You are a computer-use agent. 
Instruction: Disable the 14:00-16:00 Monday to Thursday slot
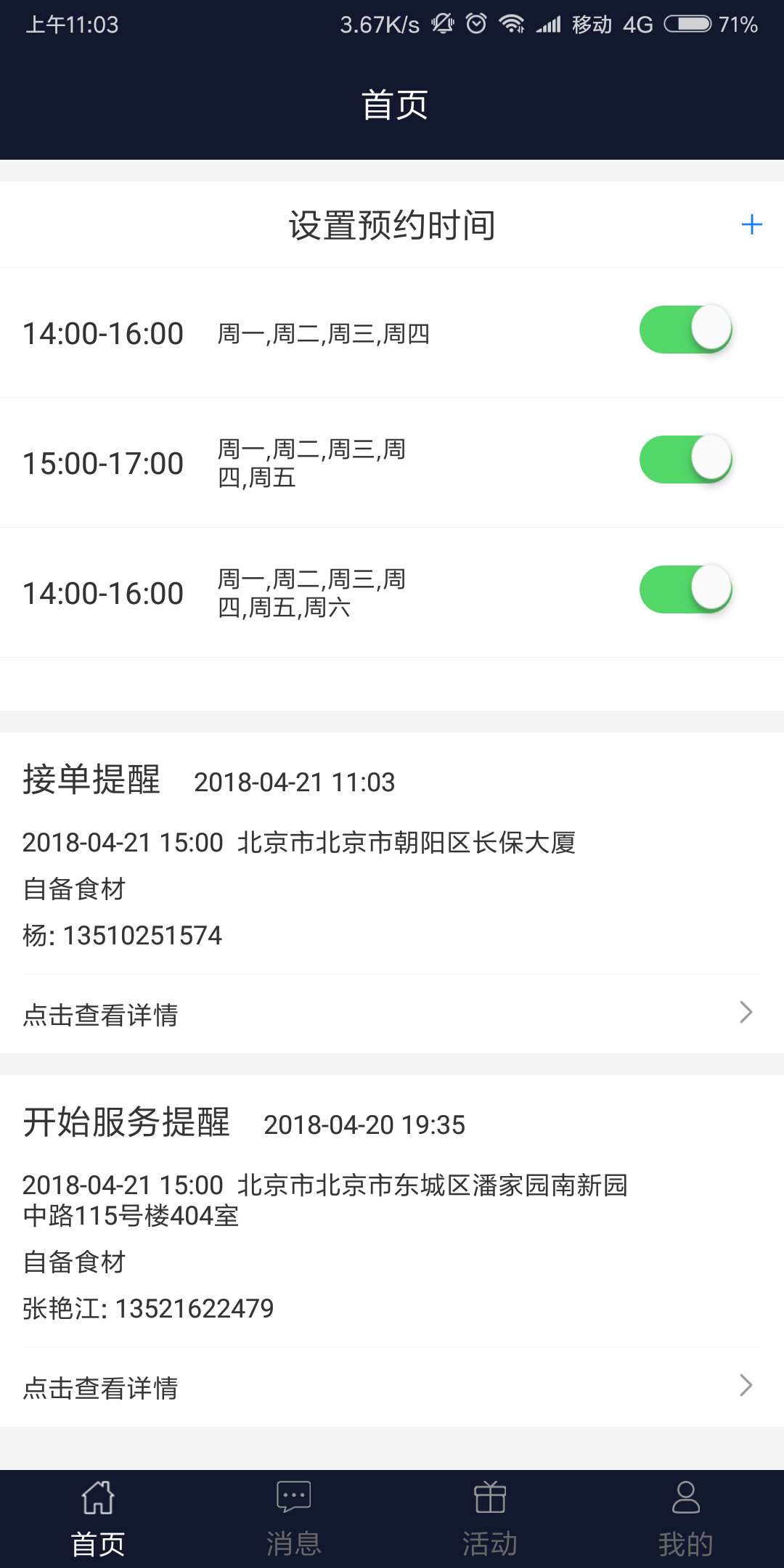[685, 330]
